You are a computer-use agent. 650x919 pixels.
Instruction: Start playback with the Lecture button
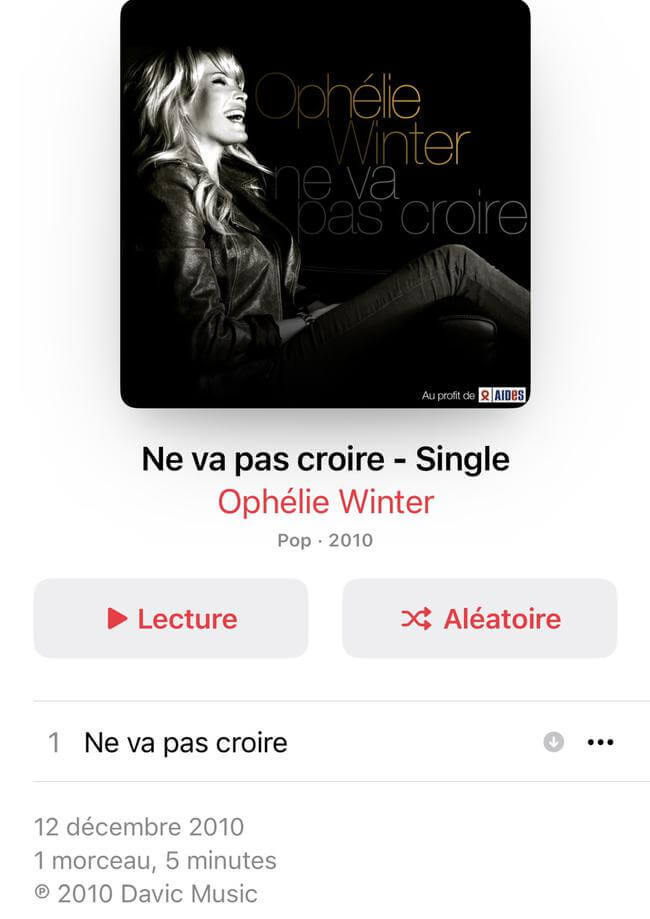(171, 618)
